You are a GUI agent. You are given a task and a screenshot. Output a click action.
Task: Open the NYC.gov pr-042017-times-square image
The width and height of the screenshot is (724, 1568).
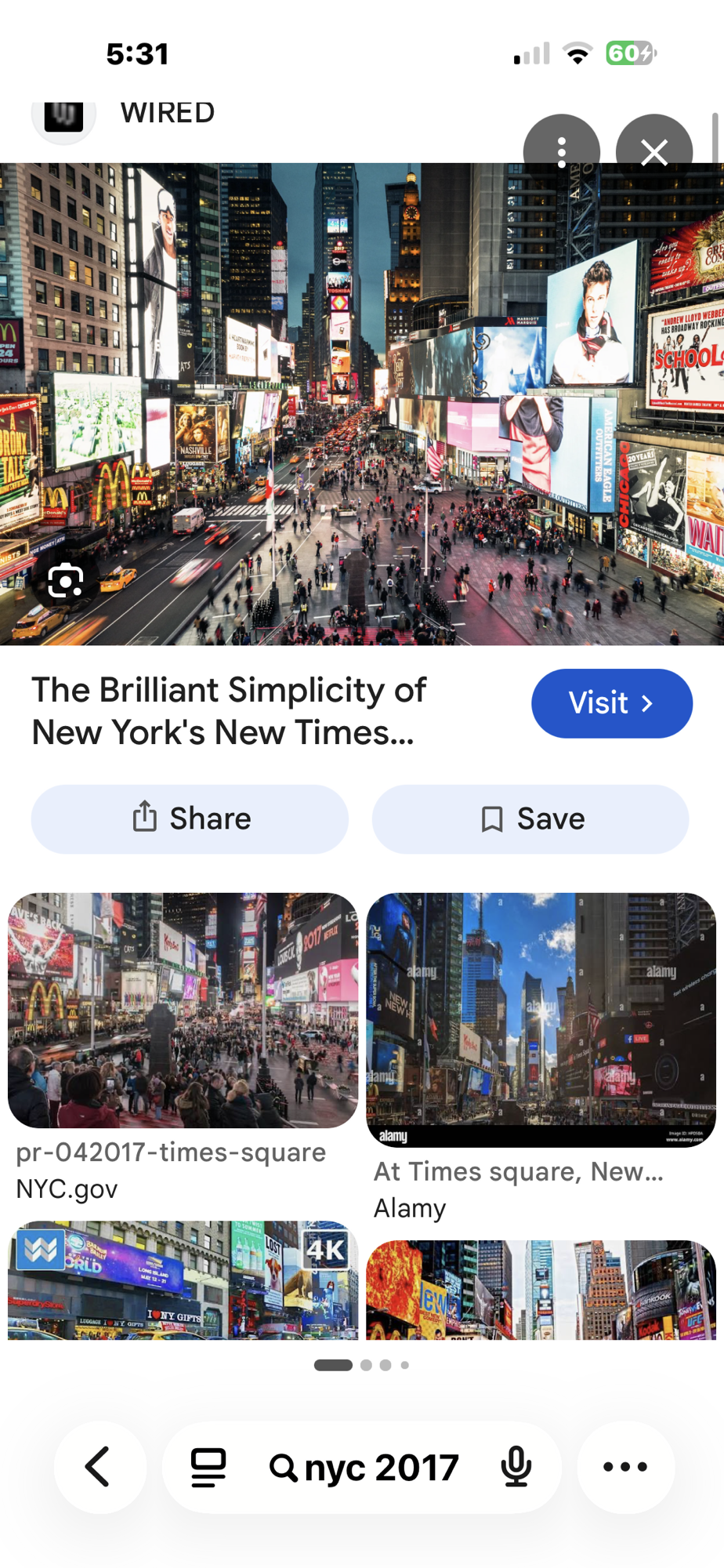pyautogui.click(x=183, y=1011)
